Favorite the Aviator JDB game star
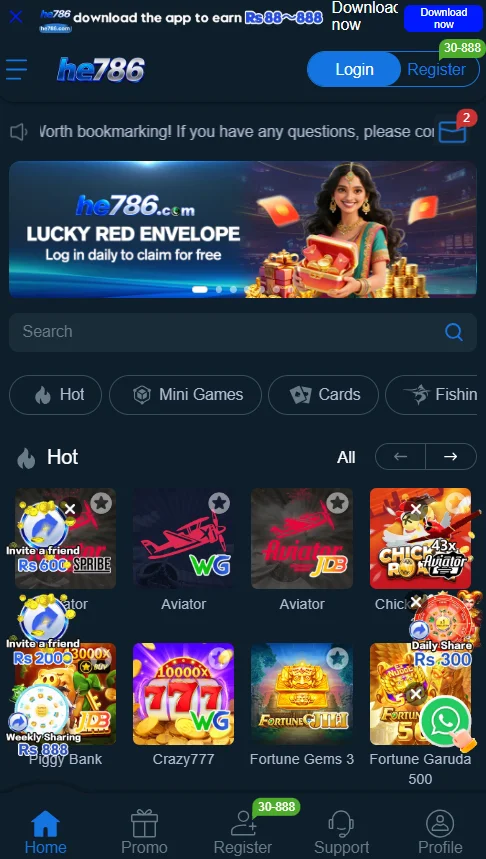This screenshot has width=486, height=859. pyautogui.click(x=338, y=502)
